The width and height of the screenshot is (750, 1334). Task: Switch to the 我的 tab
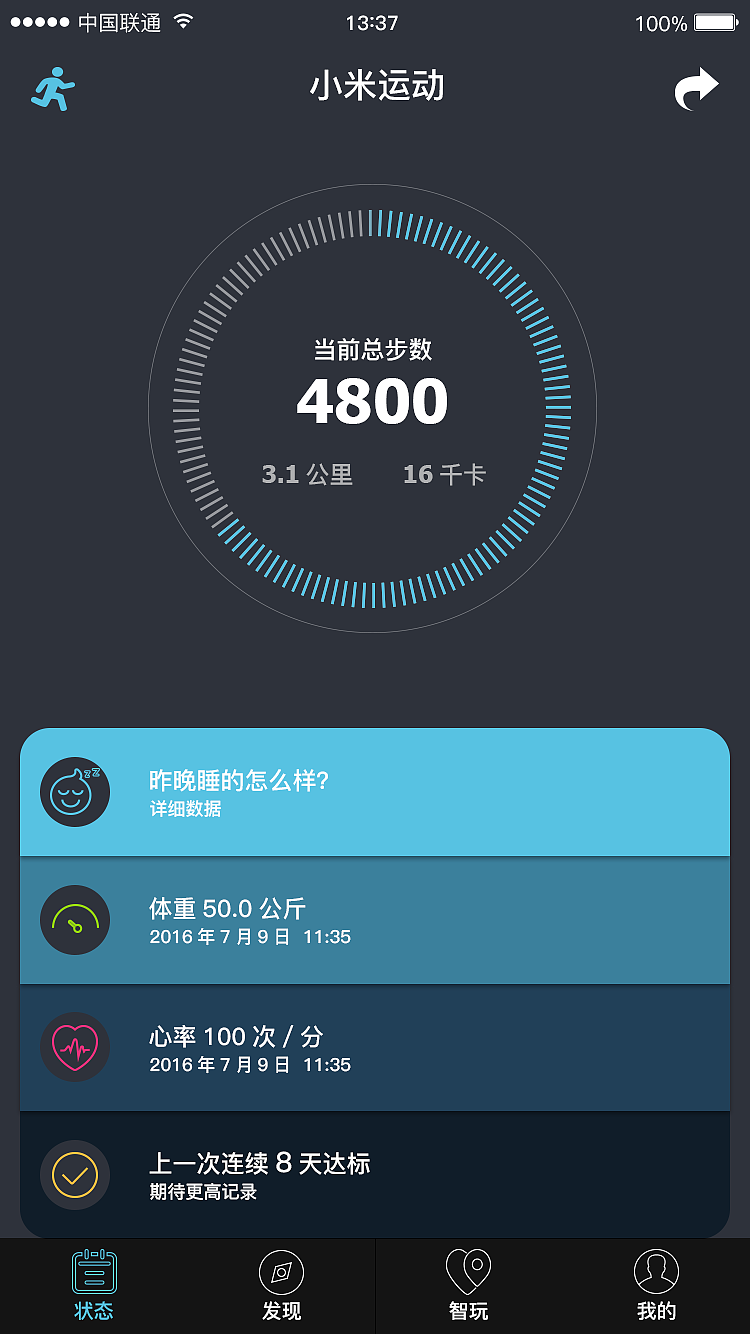[x=656, y=1285]
